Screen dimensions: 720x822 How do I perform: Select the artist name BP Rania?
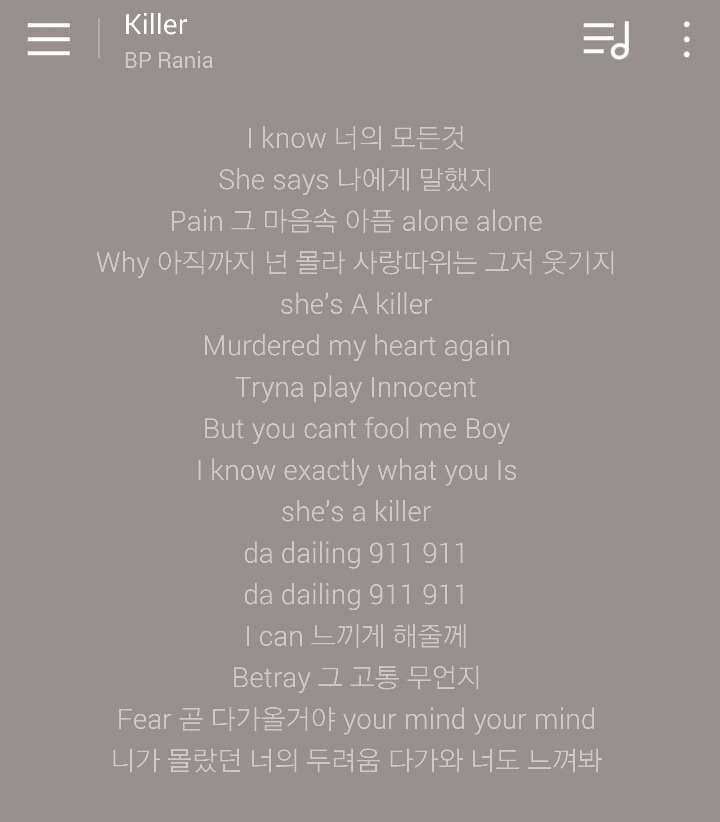(168, 60)
